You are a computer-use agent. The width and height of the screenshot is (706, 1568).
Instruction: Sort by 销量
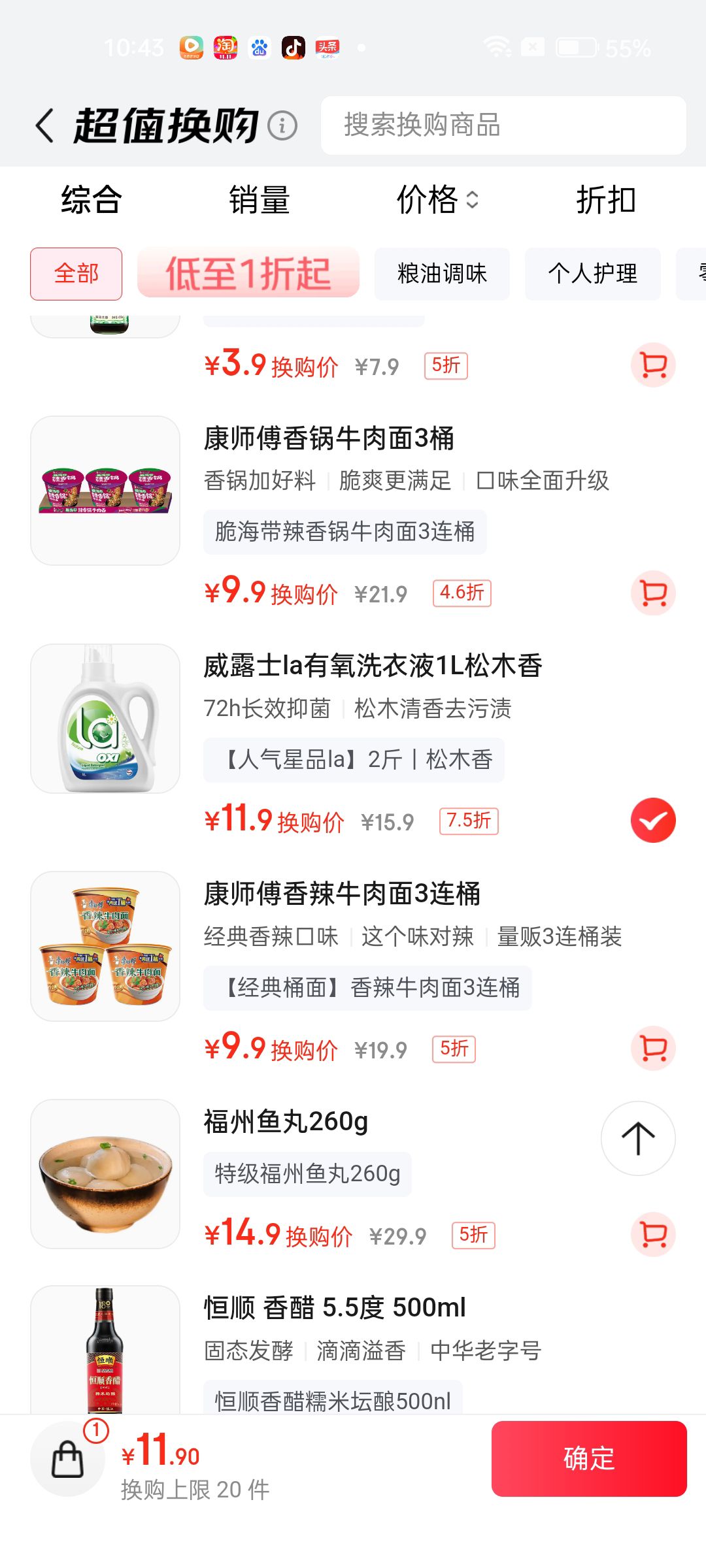[259, 200]
